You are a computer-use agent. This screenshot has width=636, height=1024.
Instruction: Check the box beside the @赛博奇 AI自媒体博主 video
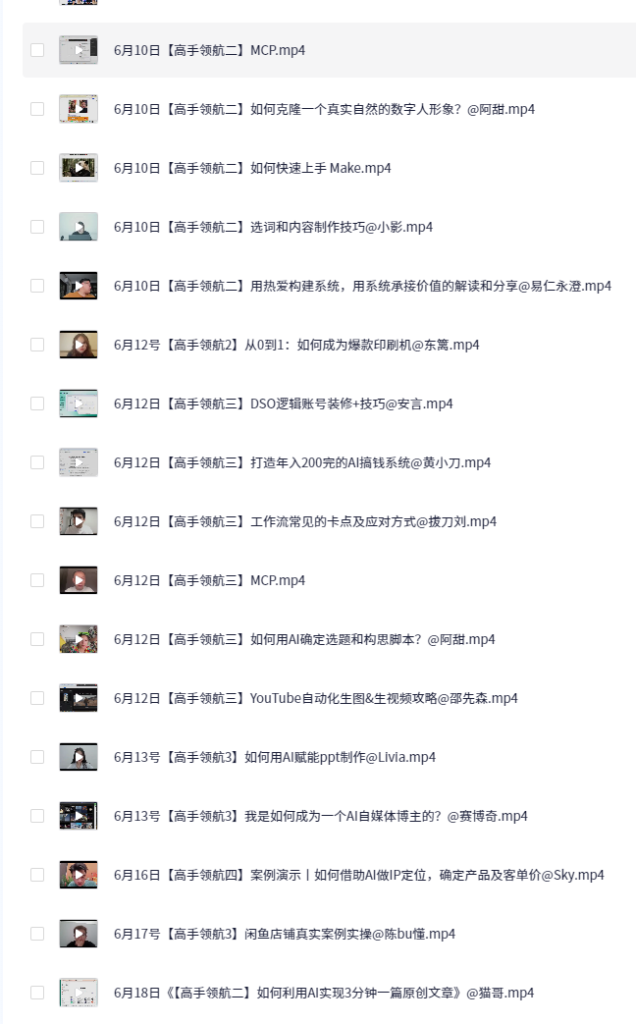37,817
